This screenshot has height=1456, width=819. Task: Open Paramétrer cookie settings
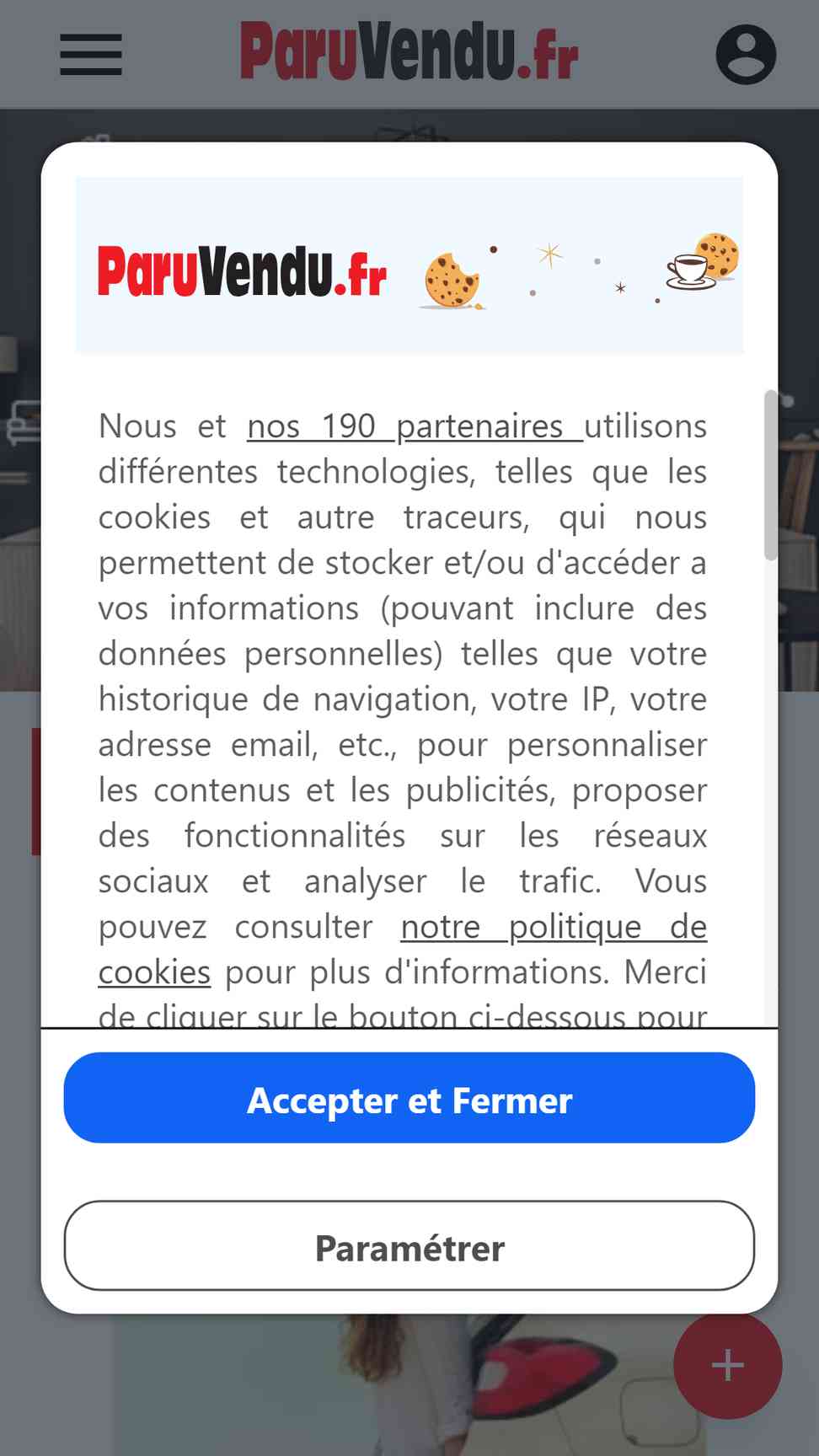pos(409,1246)
